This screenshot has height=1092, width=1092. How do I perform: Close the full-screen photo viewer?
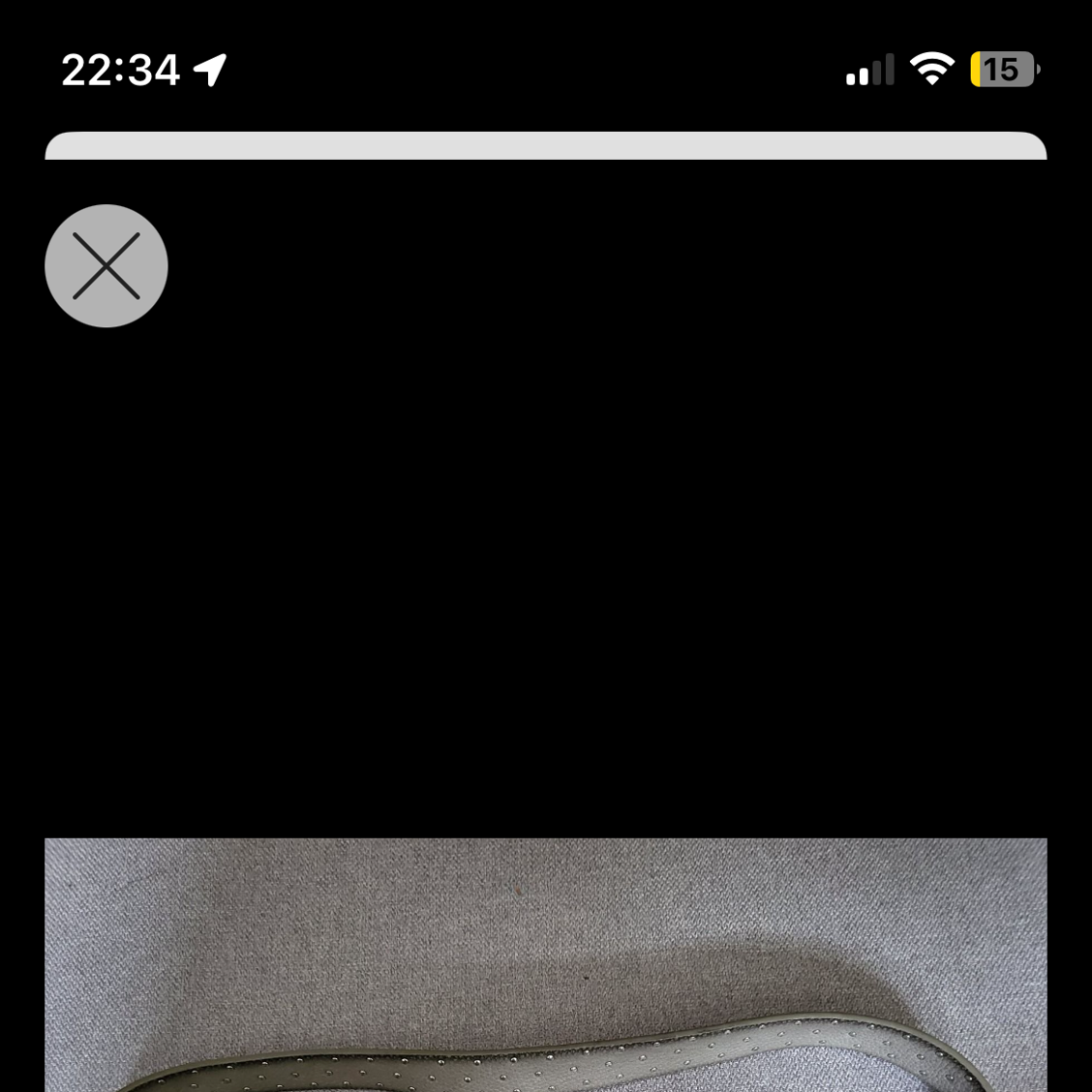106,265
